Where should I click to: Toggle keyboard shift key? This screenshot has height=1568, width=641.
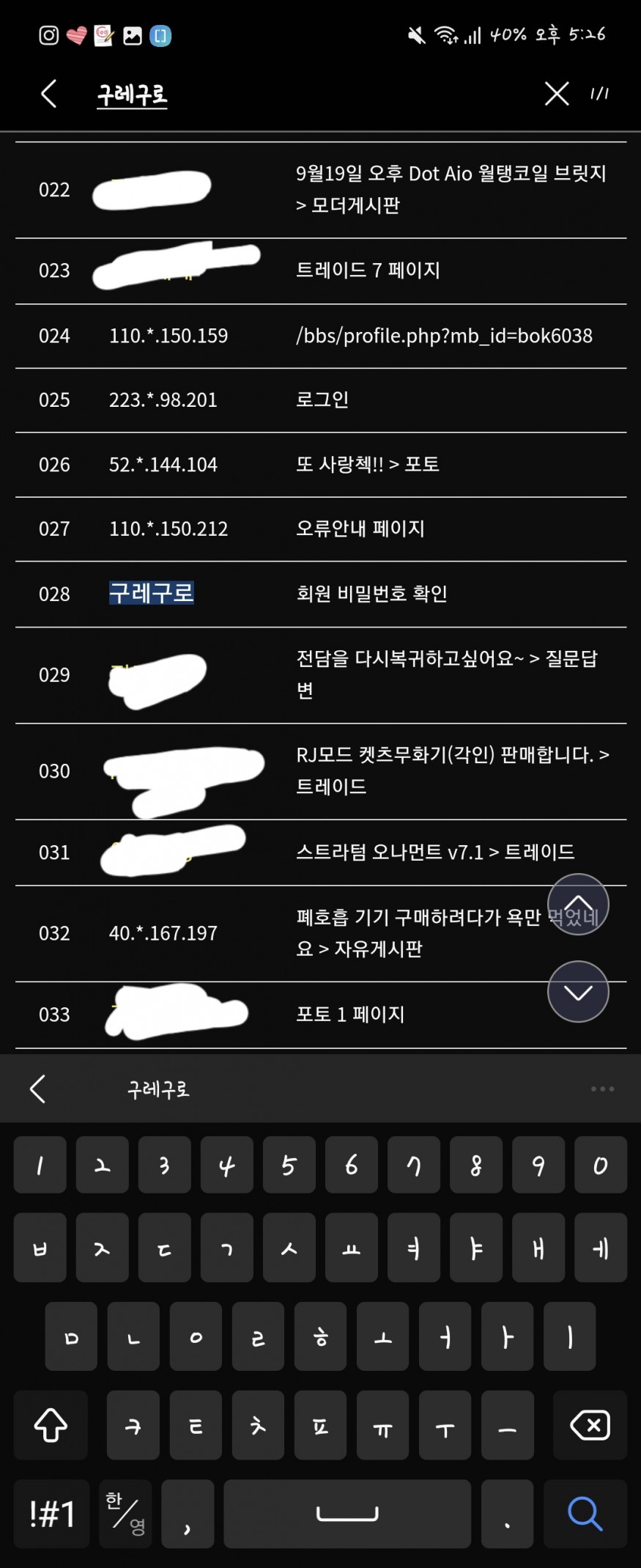[51, 1425]
